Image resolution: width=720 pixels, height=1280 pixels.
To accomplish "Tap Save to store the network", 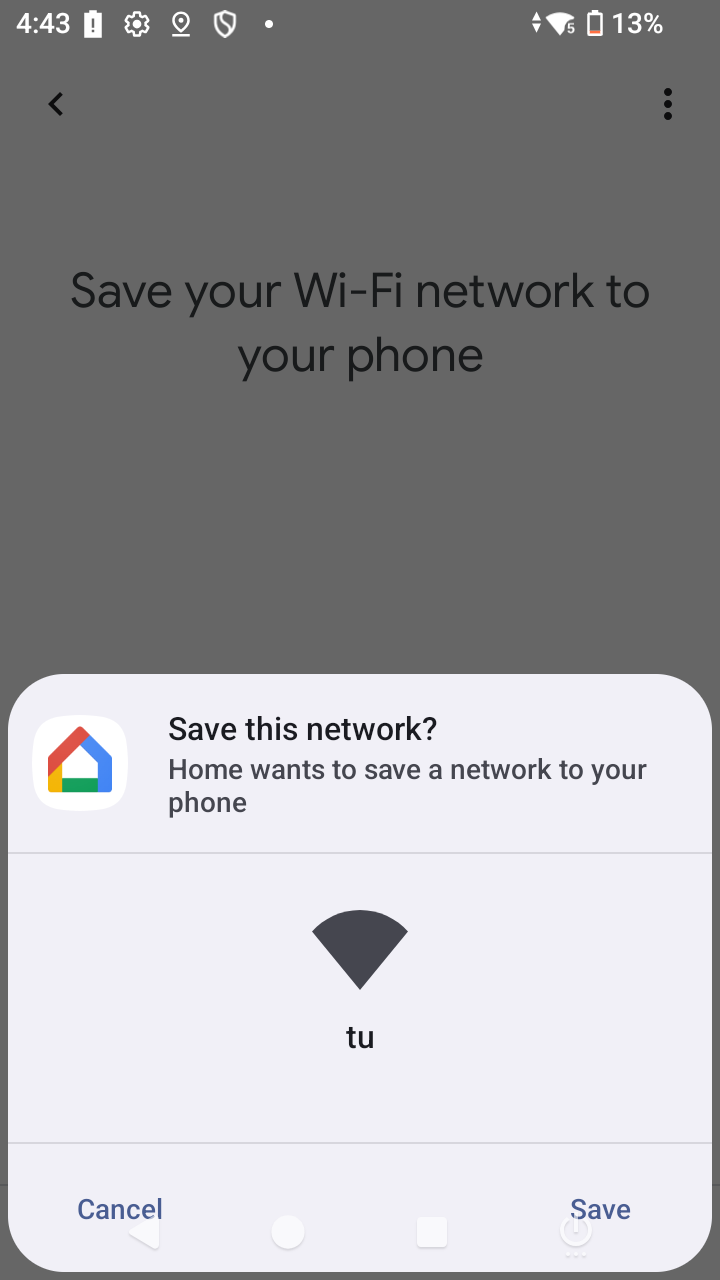I will [600, 1209].
